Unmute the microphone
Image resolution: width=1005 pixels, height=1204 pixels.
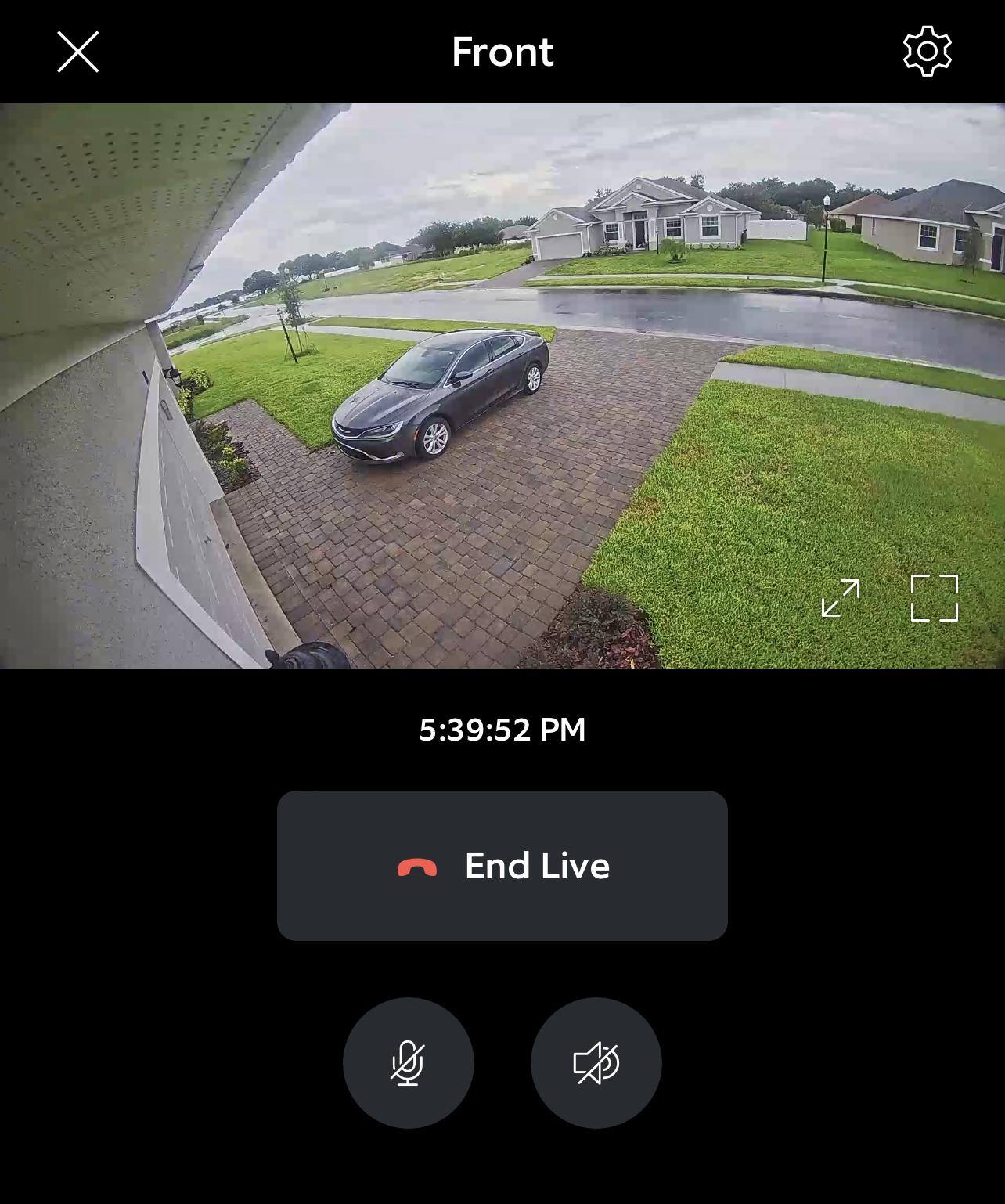pyautogui.click(x=408, y=1062)
